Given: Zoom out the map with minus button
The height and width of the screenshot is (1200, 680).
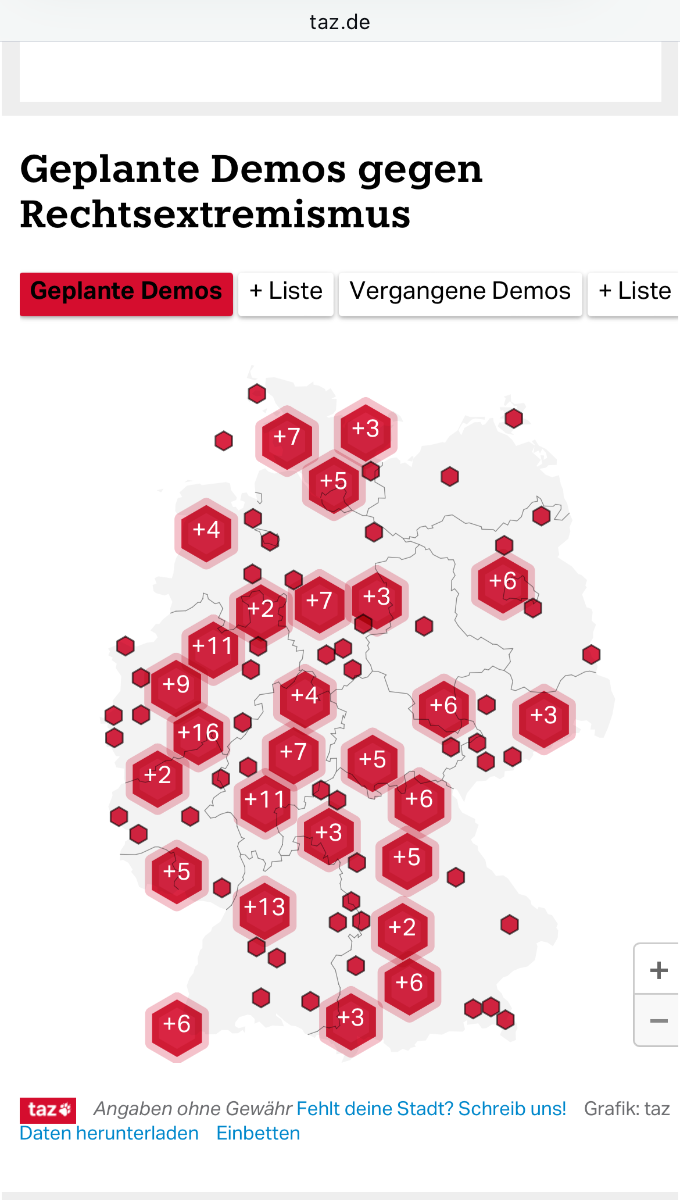Looking at the screenshot, I should [x=658, y=1021].
